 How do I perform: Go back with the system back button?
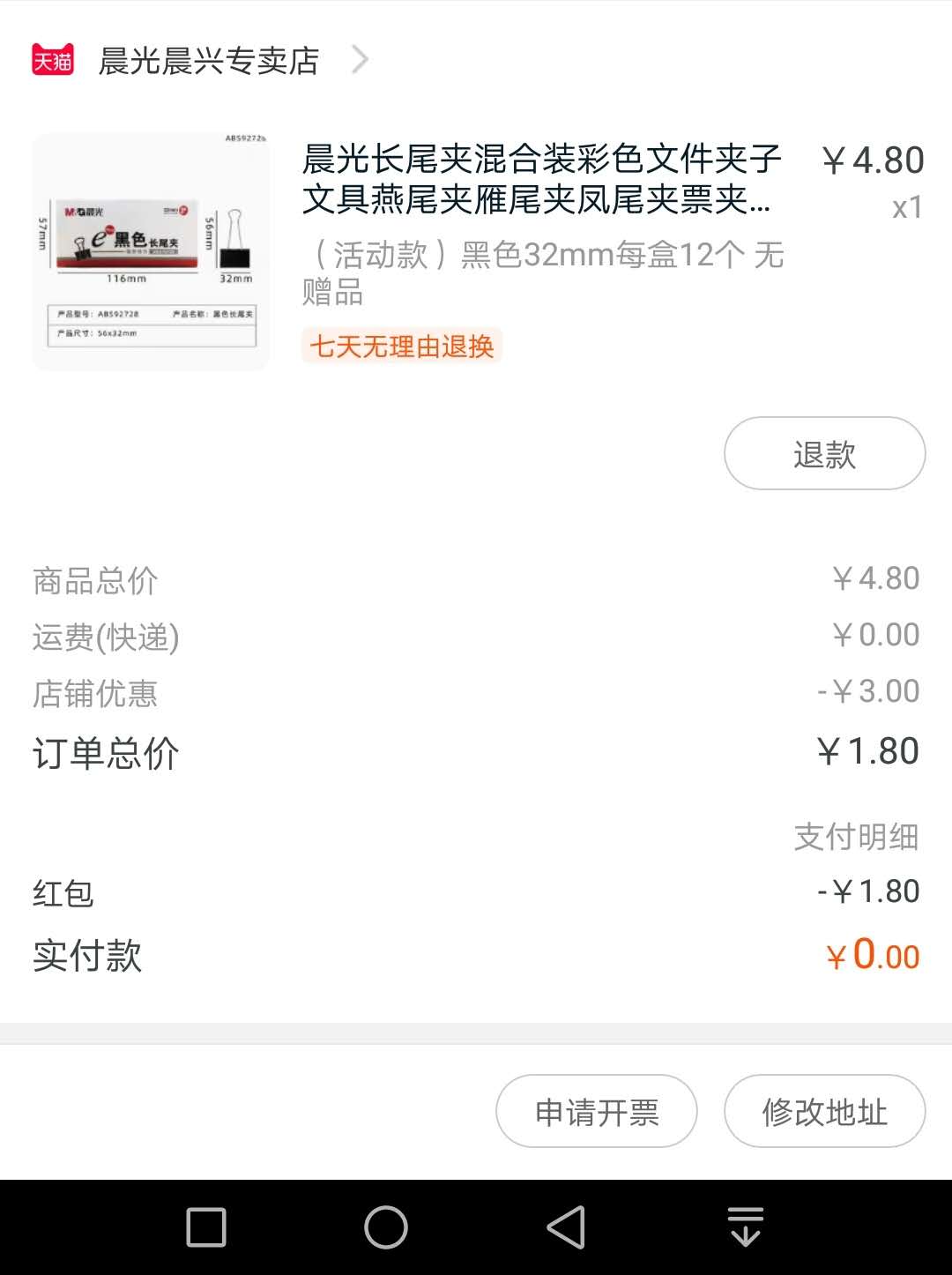point(566,1227)
